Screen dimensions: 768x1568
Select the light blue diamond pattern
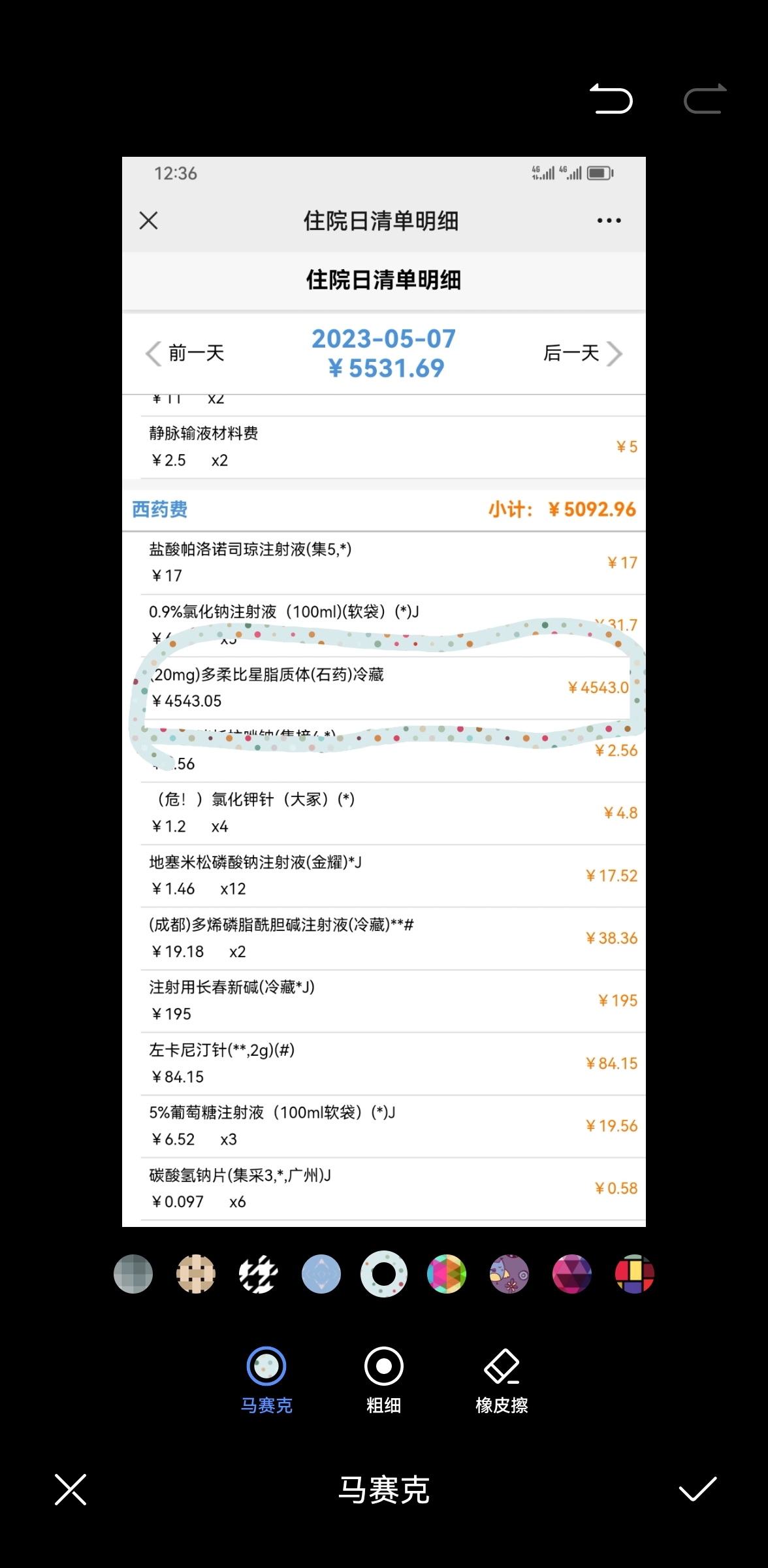point(321,1274)
